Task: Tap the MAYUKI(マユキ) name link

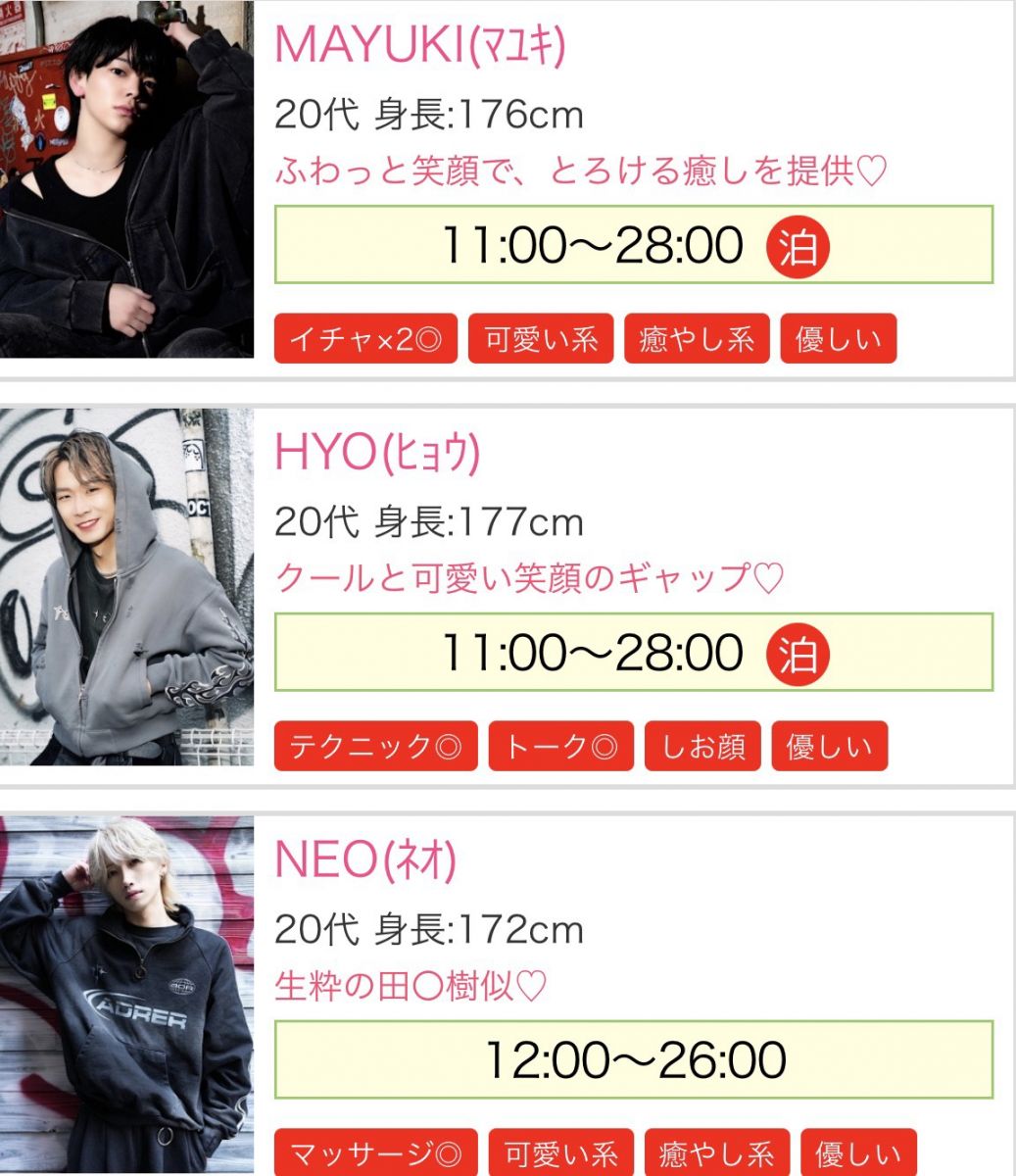Action: pos(420,45)
